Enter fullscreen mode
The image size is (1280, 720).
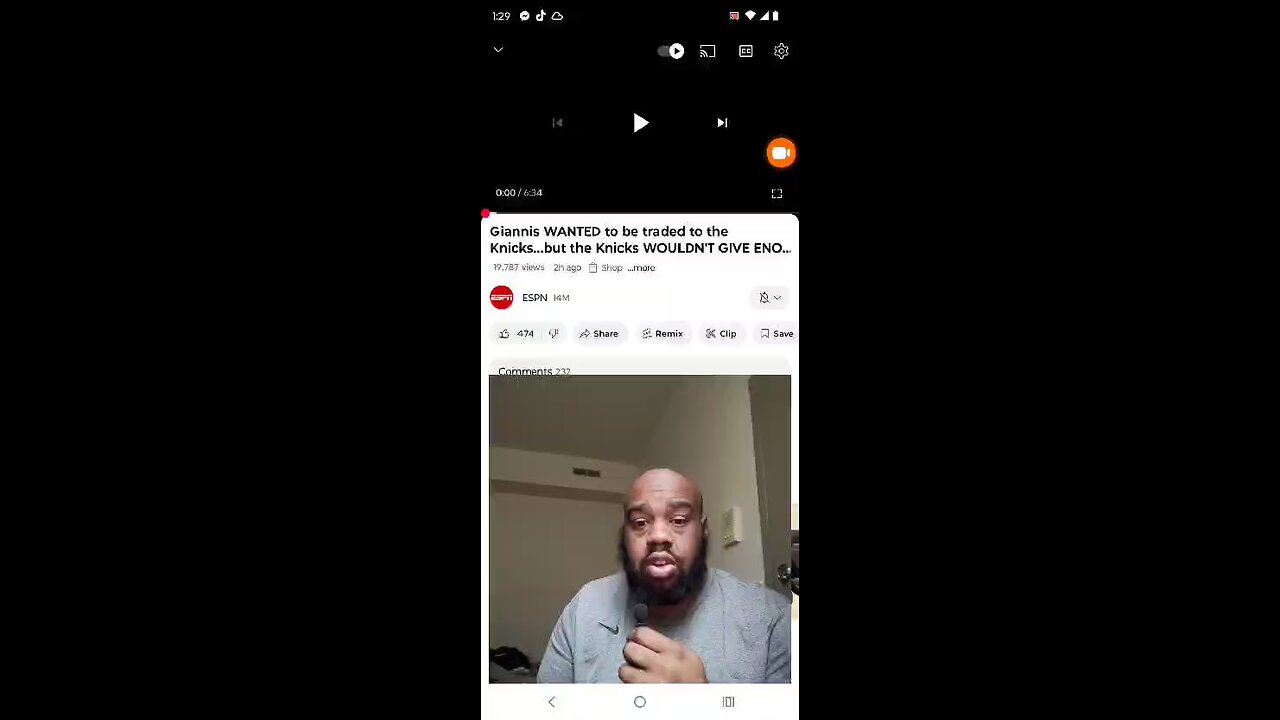click(777, 193)
